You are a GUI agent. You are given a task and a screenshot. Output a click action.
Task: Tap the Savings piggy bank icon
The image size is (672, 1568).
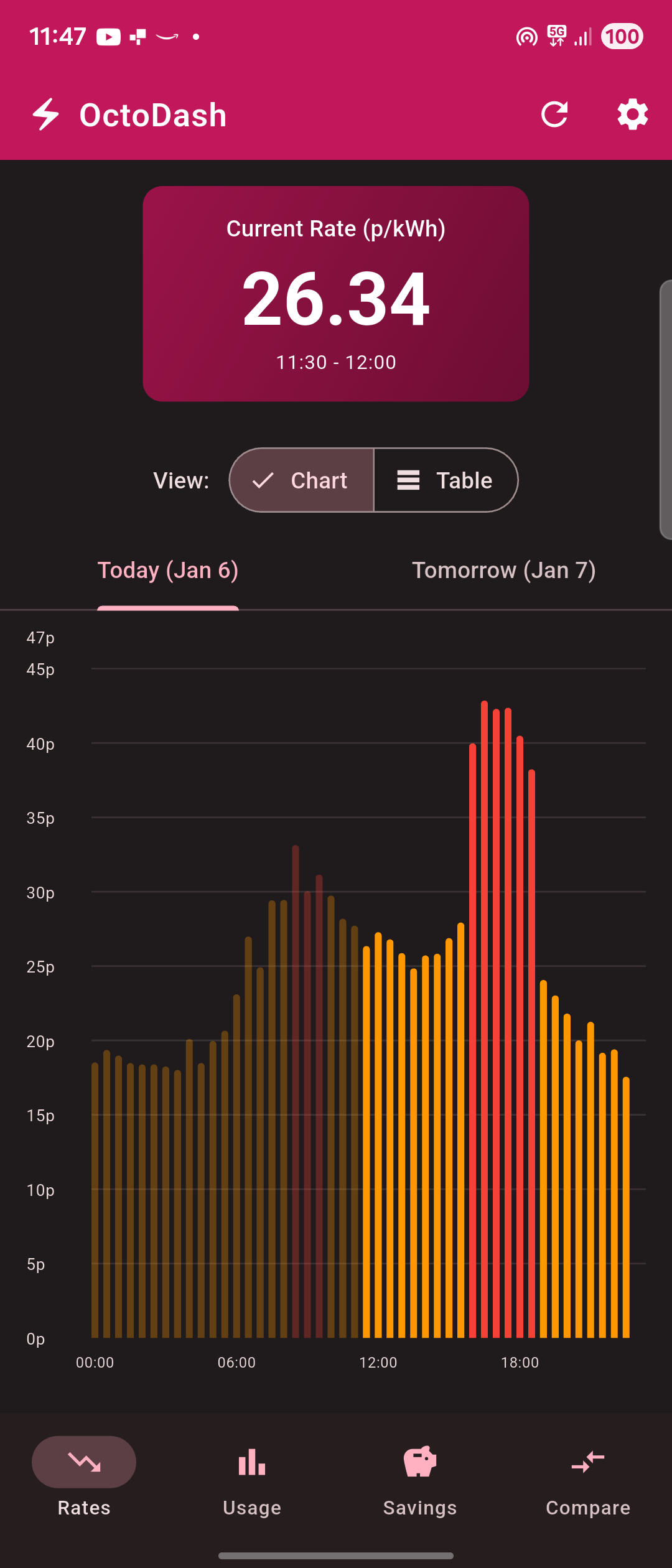click(419, 1461)
